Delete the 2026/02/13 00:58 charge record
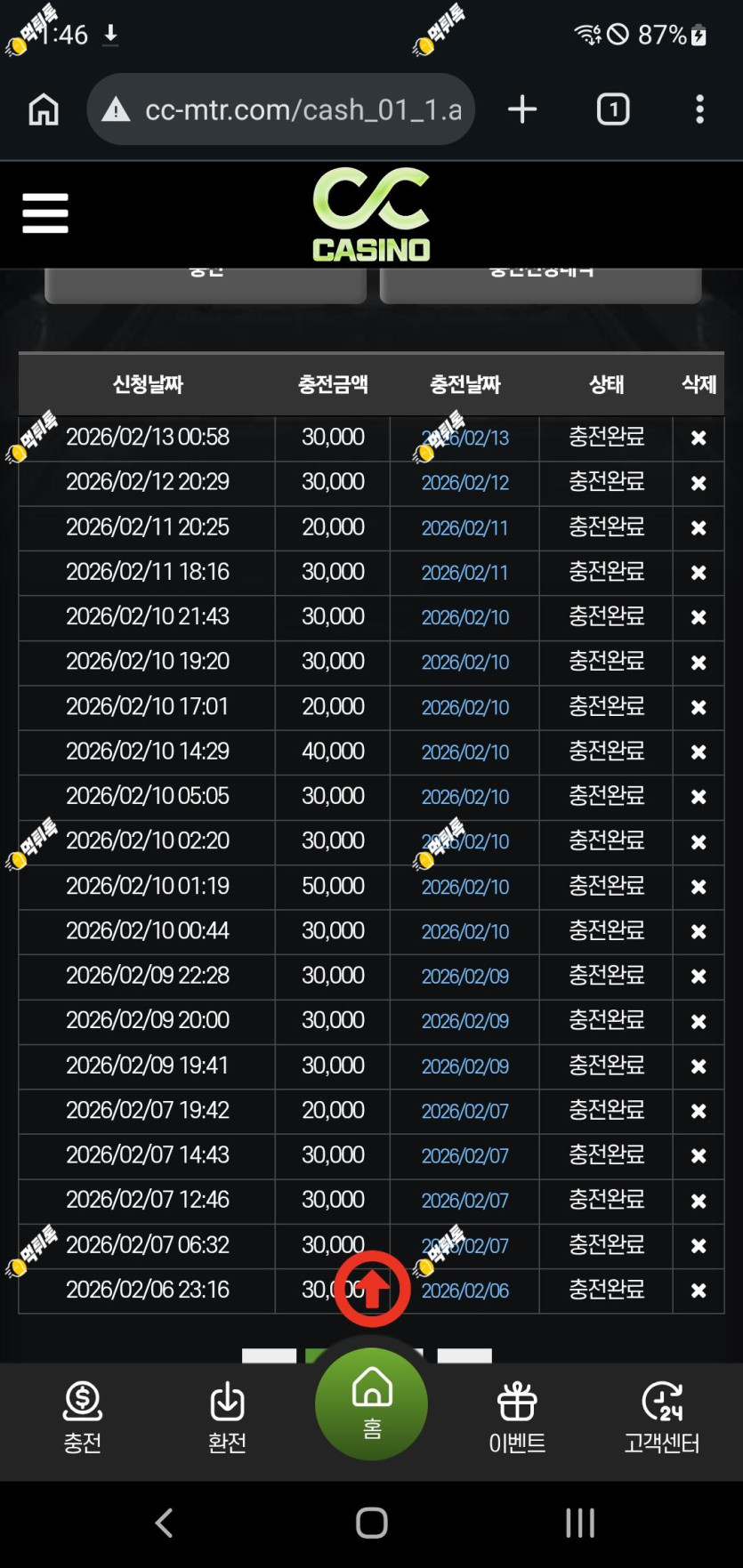The width and height of the screenshot is (743, 1568). pyautogui.click(x=699, y=438)
